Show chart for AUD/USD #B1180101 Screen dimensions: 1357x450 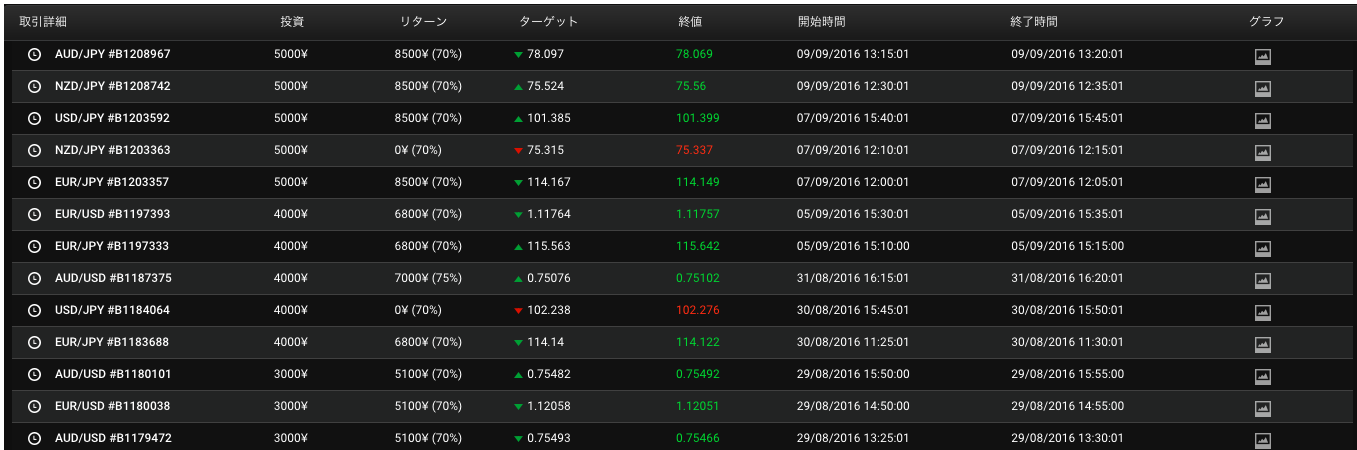tap(1262, 377)
